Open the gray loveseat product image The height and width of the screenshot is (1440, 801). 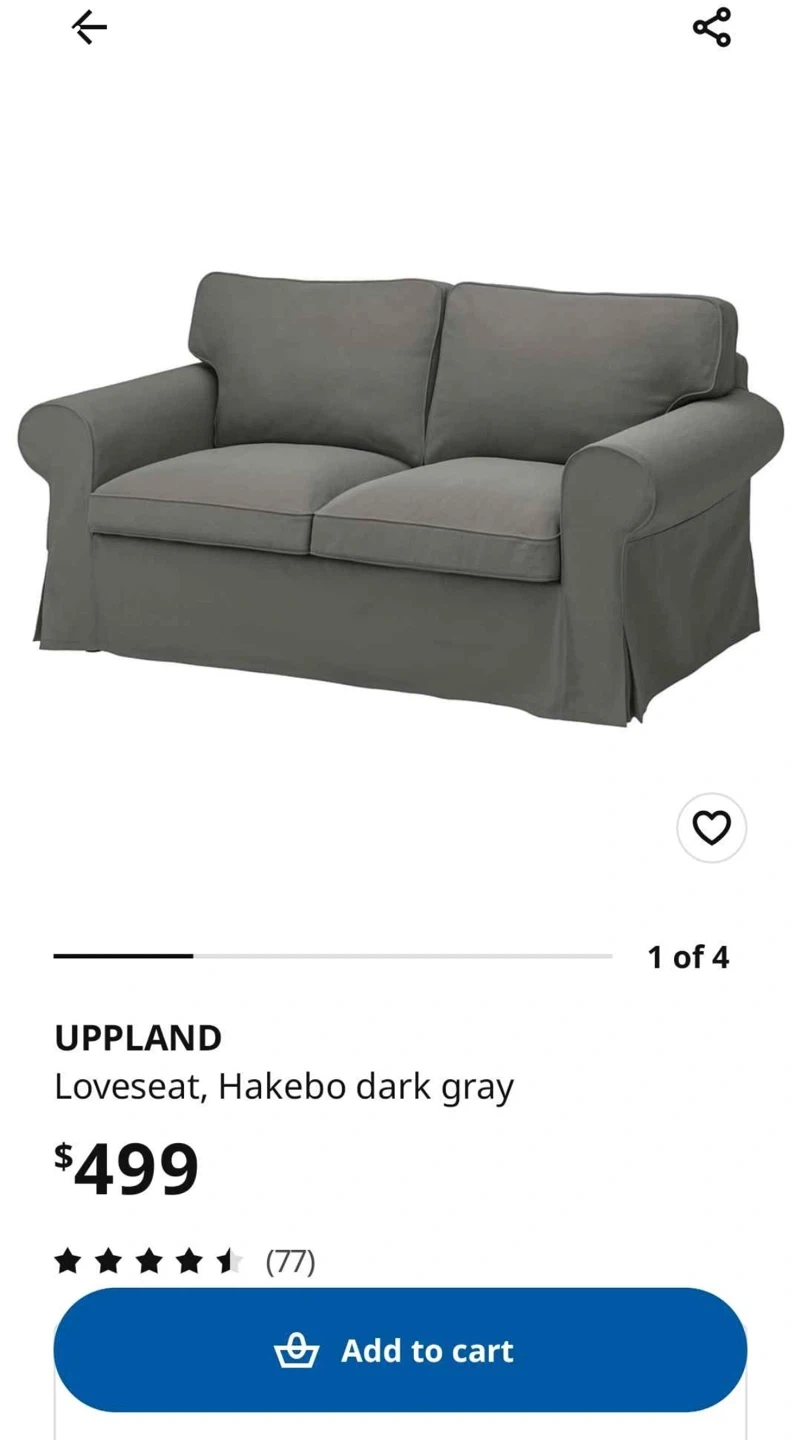tap(400, 495)
